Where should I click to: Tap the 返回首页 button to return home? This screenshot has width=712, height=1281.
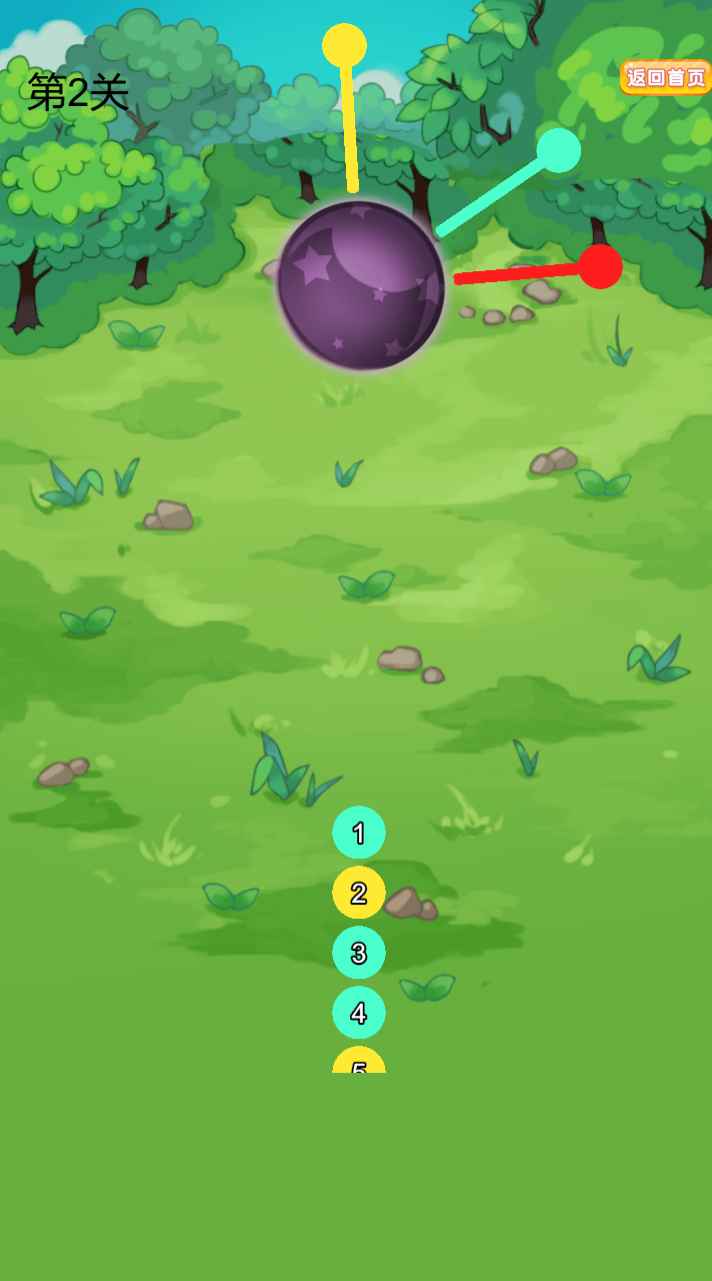pos(665,77)
